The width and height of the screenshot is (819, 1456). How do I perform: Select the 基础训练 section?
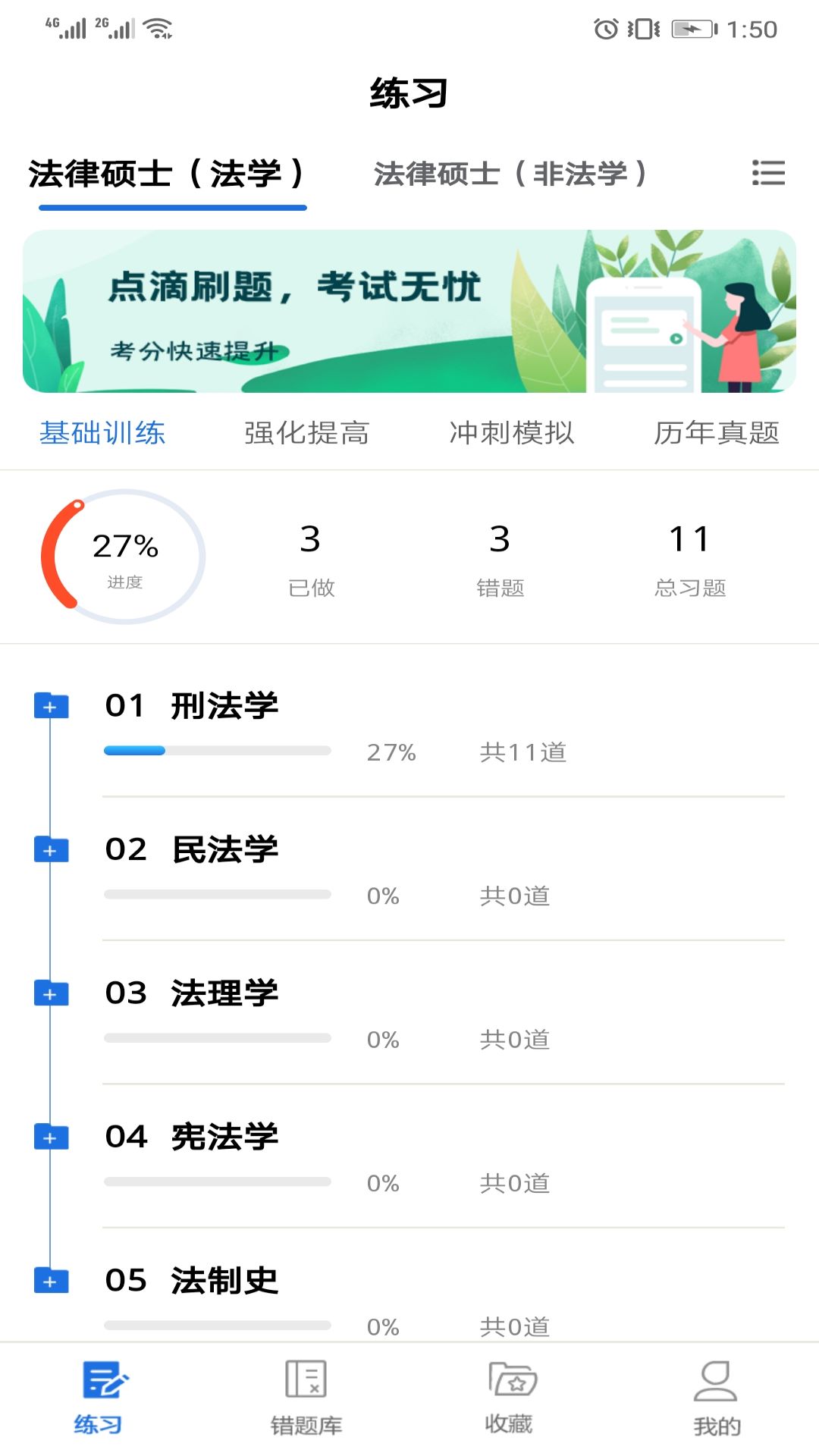(x=102, y=433)
